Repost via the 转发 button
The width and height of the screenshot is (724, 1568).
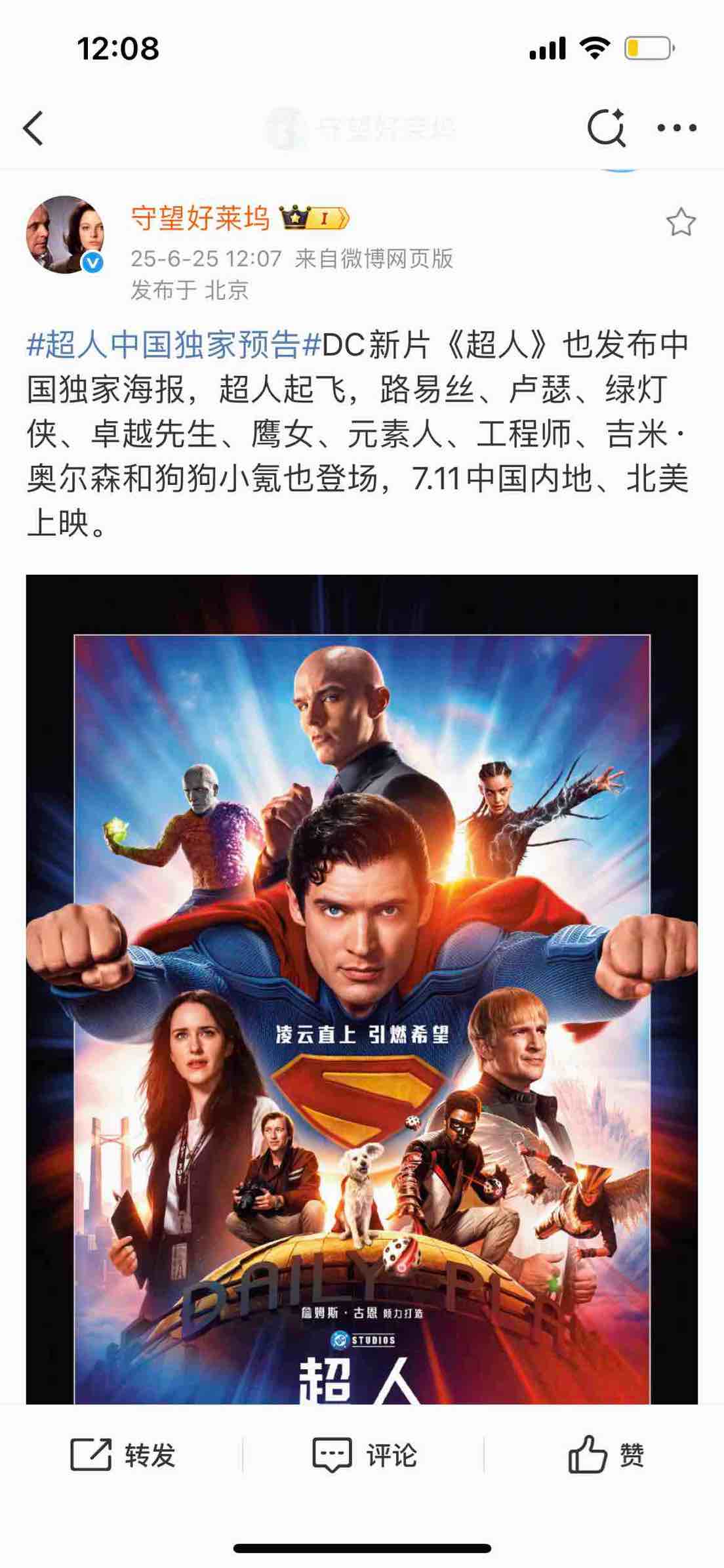pyautogui.click(x=123, y=1455)
